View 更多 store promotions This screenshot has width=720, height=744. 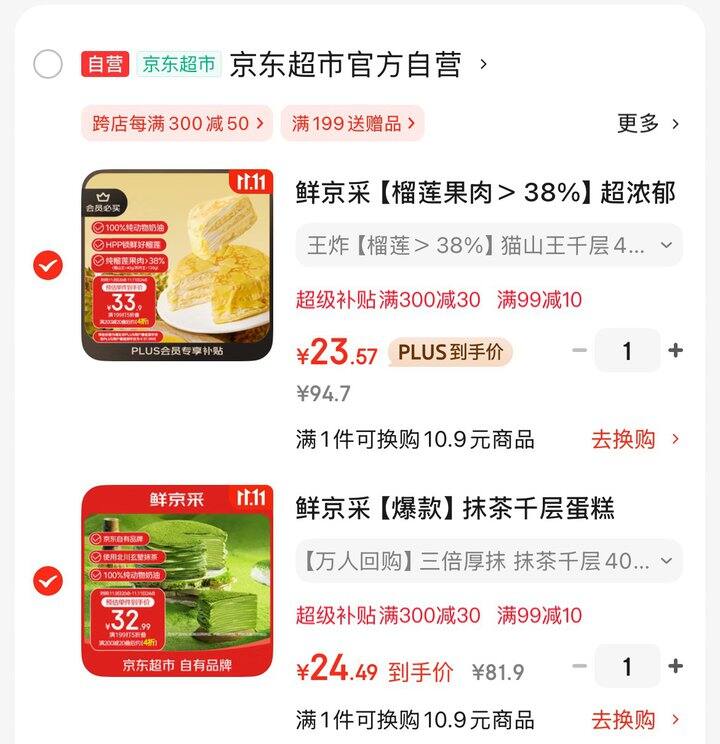648,124
